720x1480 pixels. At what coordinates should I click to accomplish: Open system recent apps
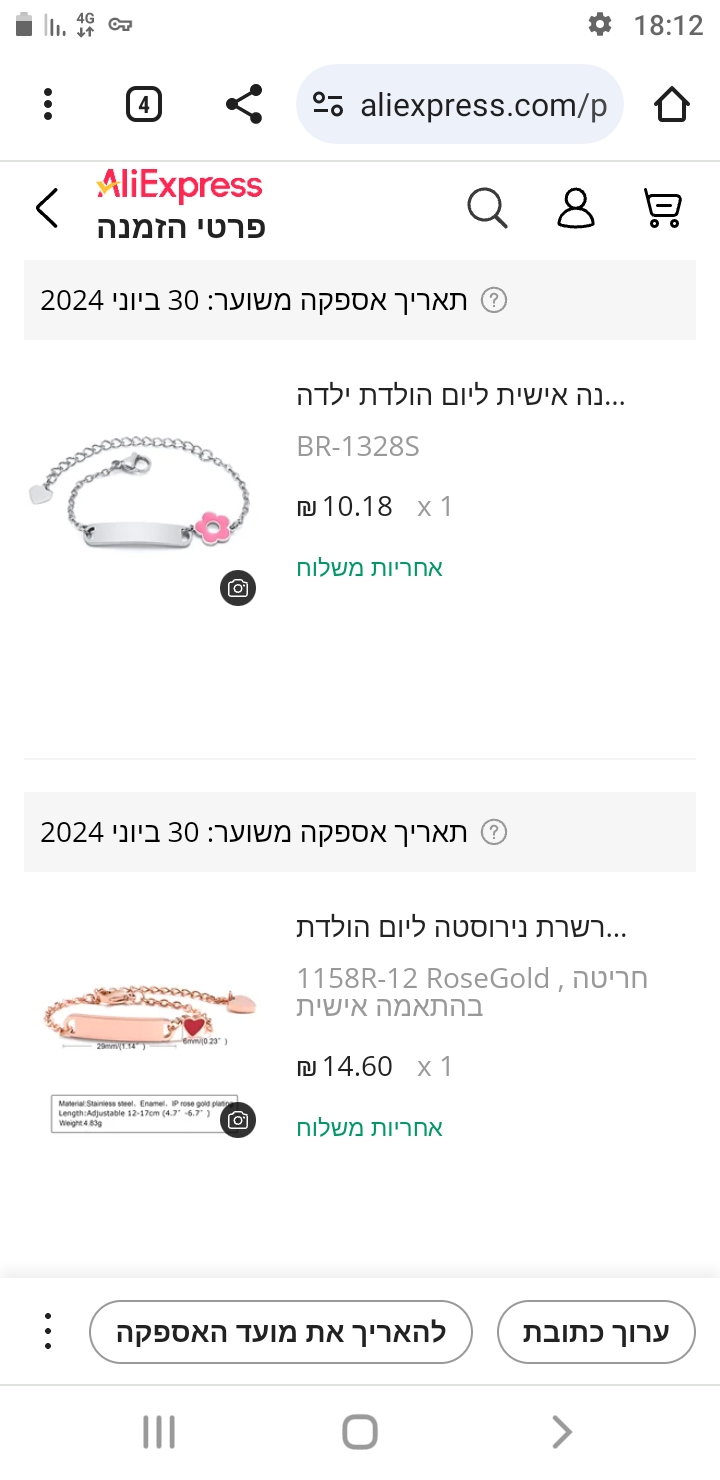(159, 1432)
